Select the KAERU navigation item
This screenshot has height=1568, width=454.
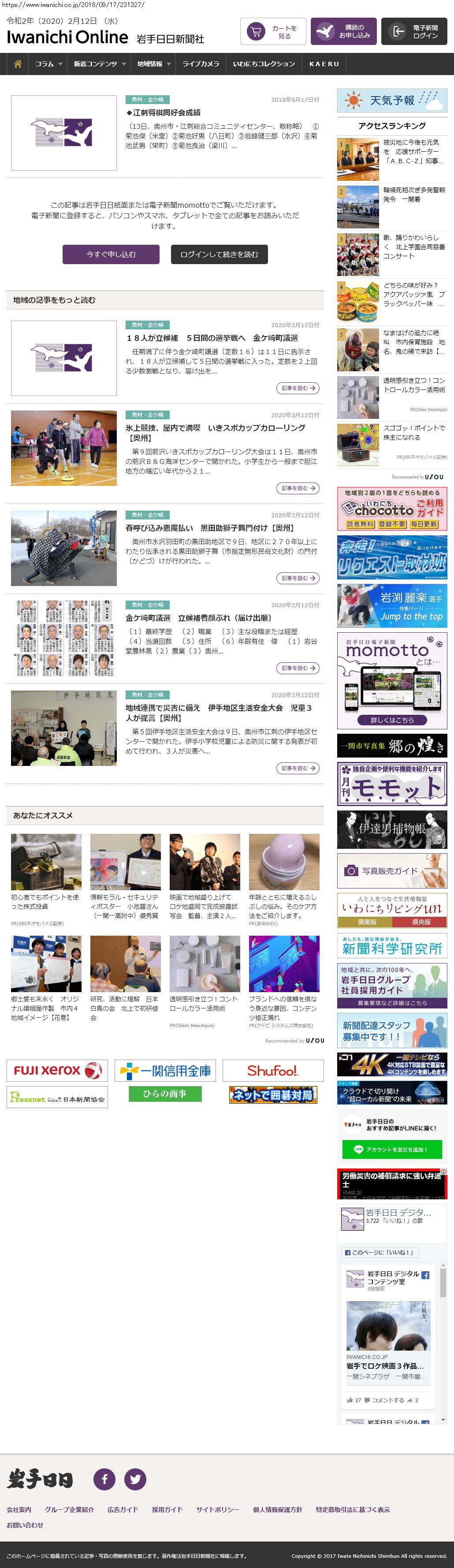tap(324, 64)
